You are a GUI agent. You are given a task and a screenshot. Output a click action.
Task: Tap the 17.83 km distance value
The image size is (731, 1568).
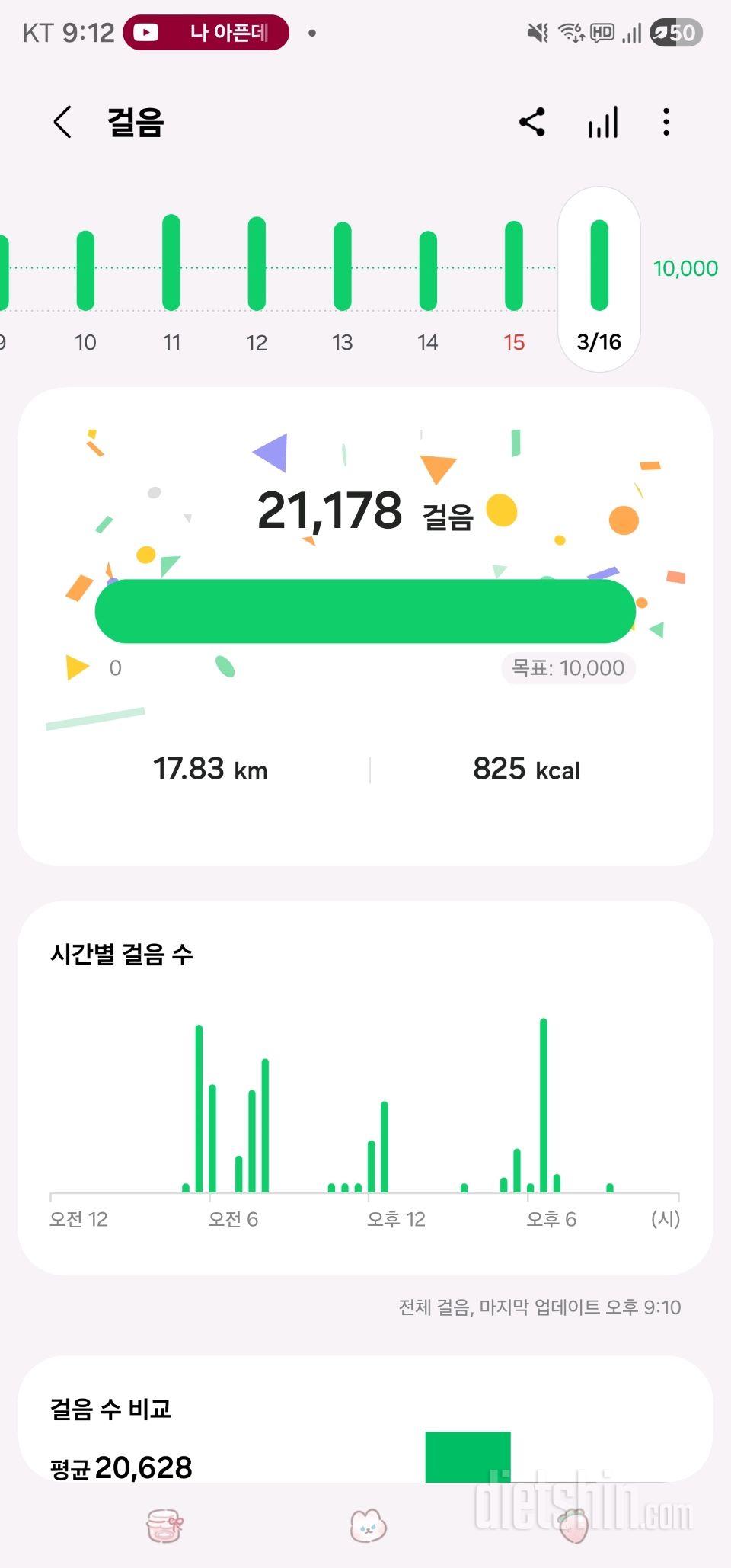[209, 769]
